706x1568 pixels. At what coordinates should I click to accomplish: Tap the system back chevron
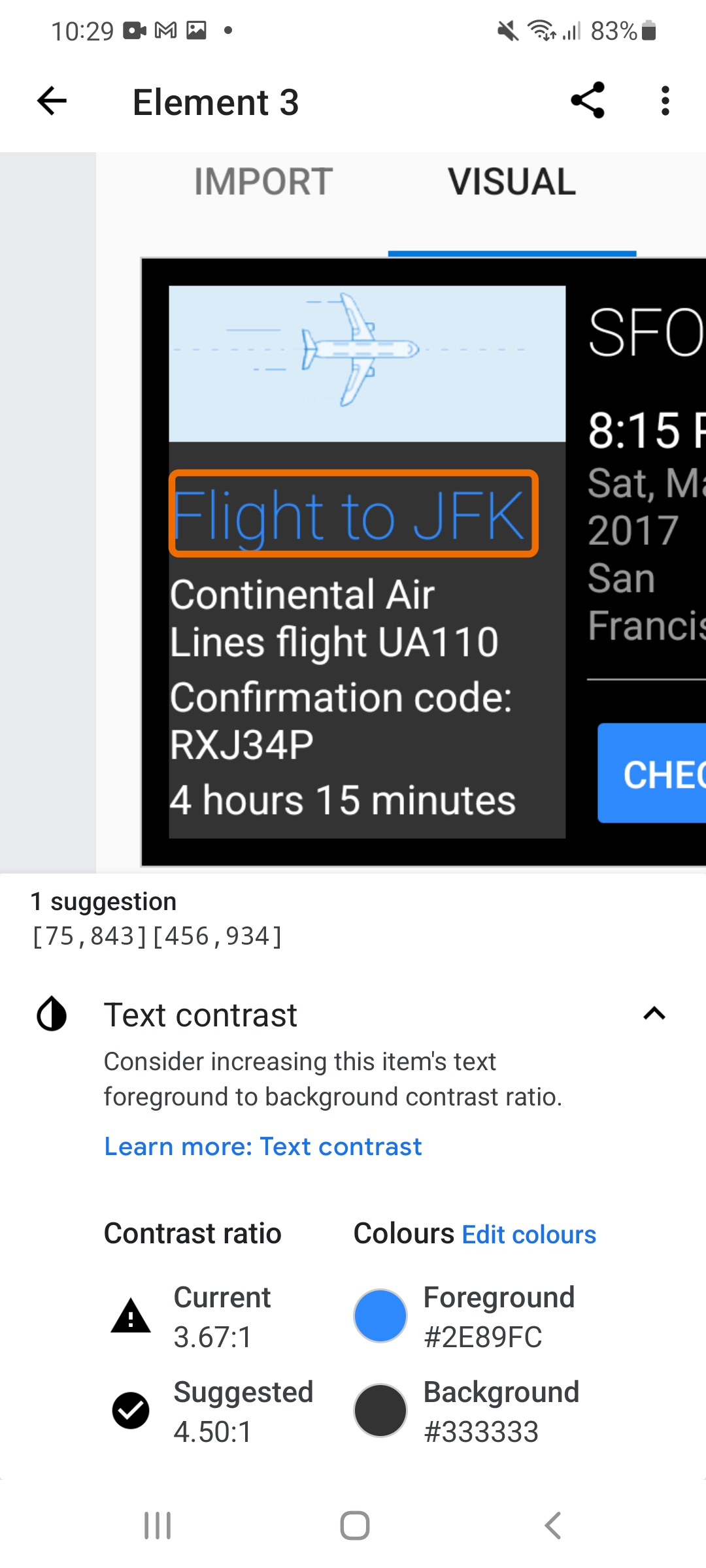click(x=552, y=1527)
